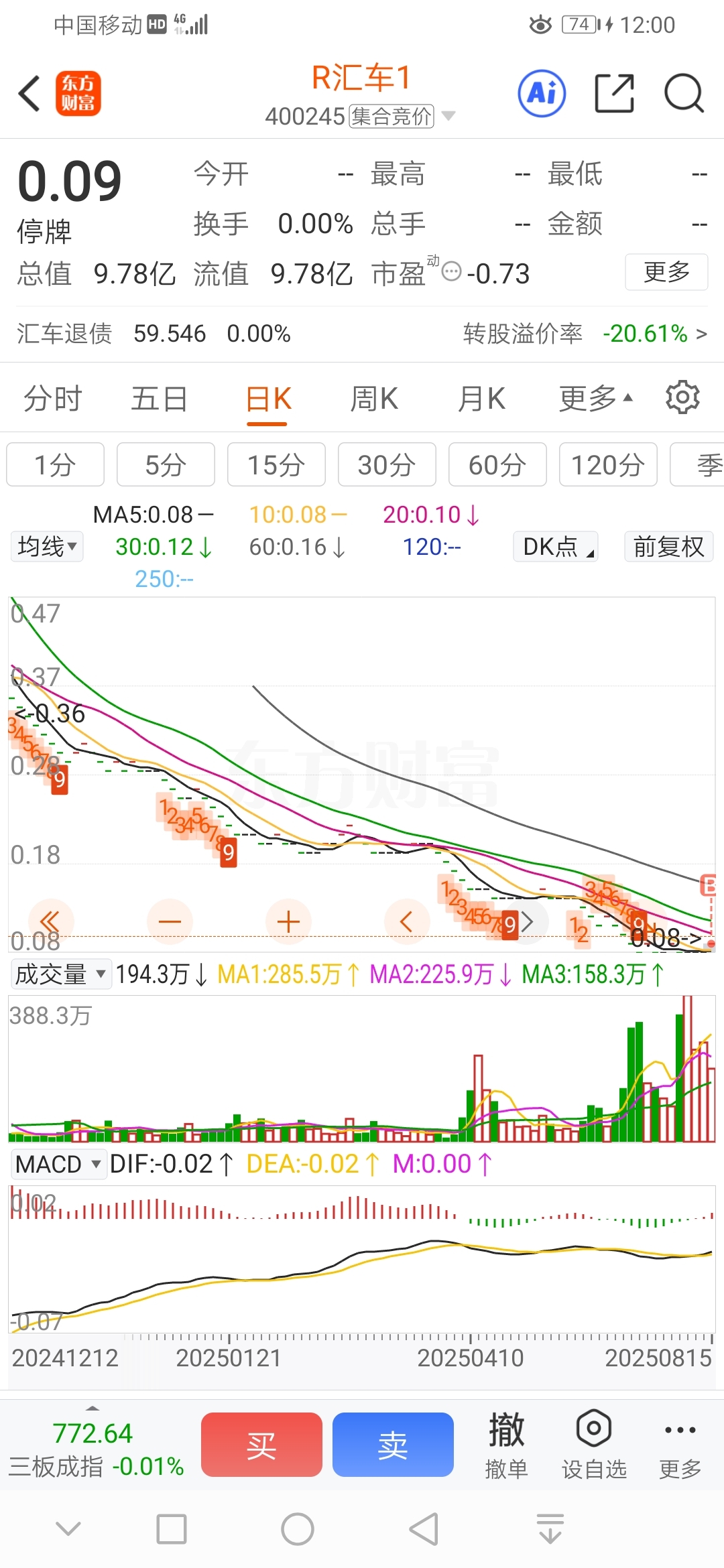
Task: Open 均线 indicator dropdown
Action: [47, 547]
